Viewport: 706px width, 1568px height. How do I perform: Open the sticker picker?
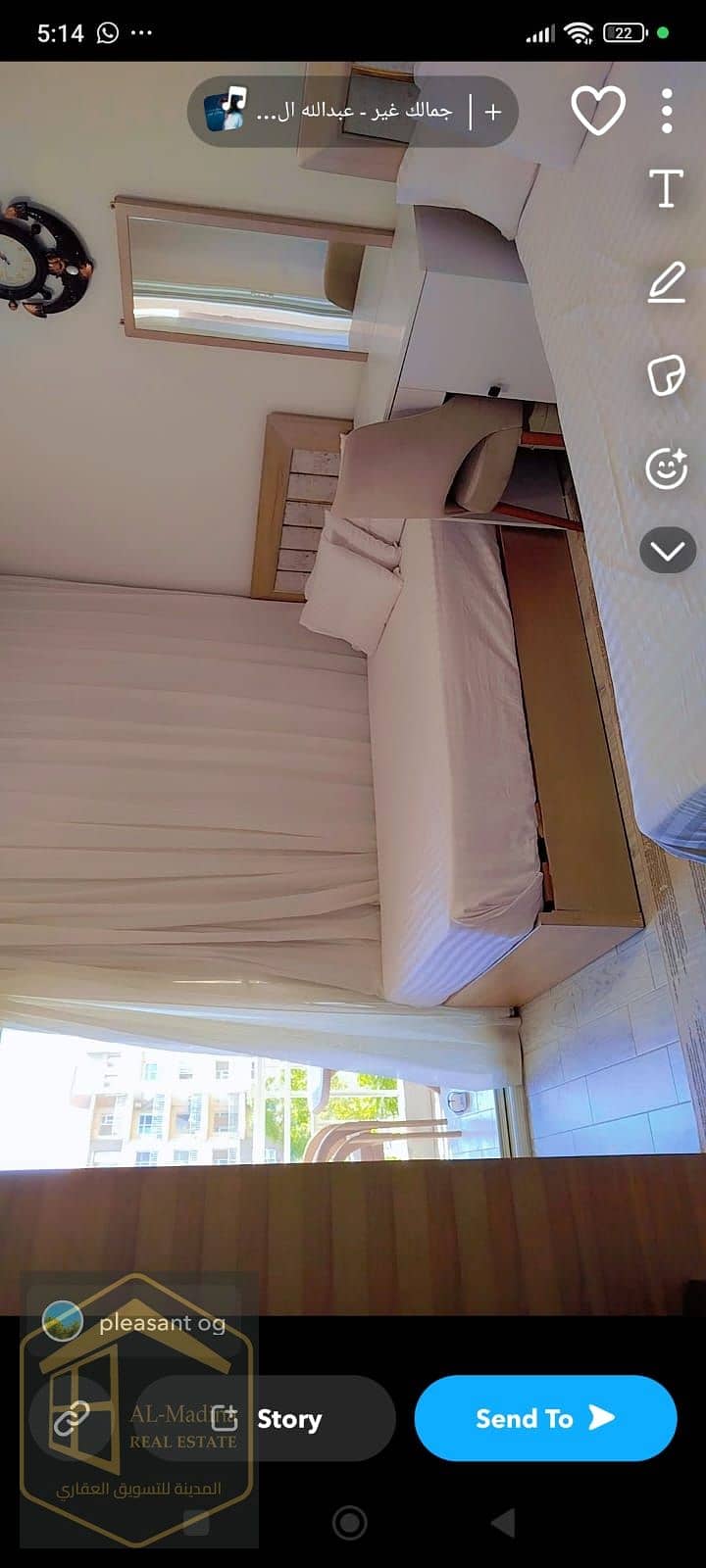667,376
